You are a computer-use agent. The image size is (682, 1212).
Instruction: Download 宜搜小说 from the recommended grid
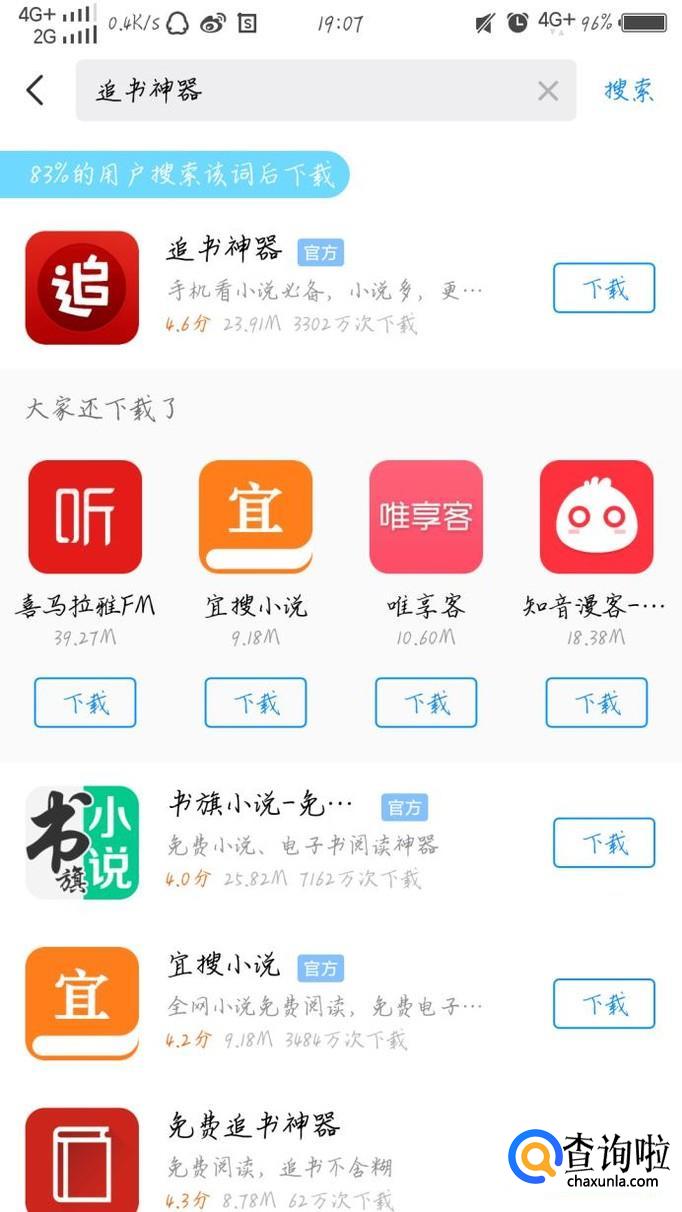pos(256,703)
